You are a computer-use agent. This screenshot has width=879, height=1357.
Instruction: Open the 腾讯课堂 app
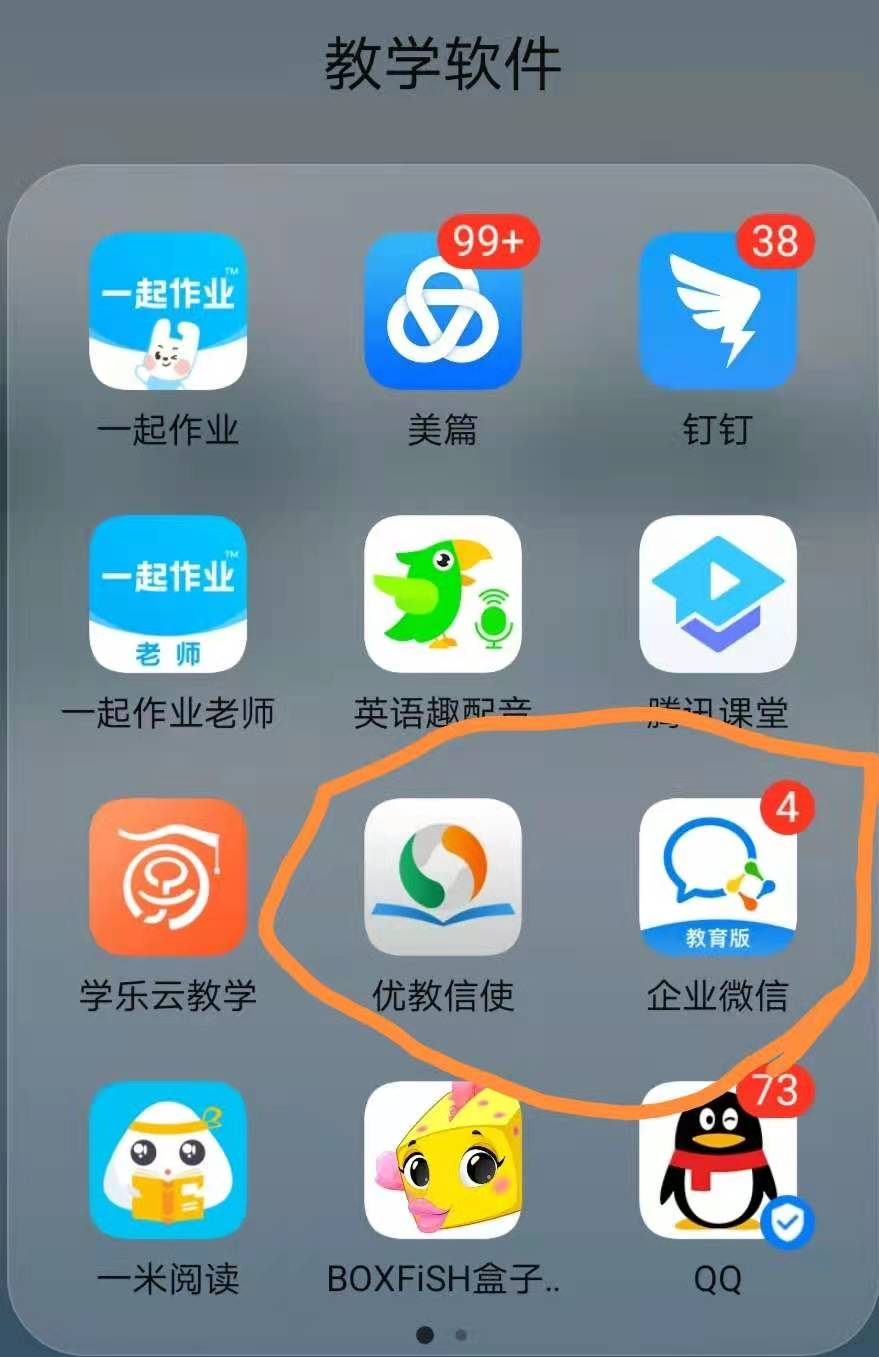tap(717, 594)
